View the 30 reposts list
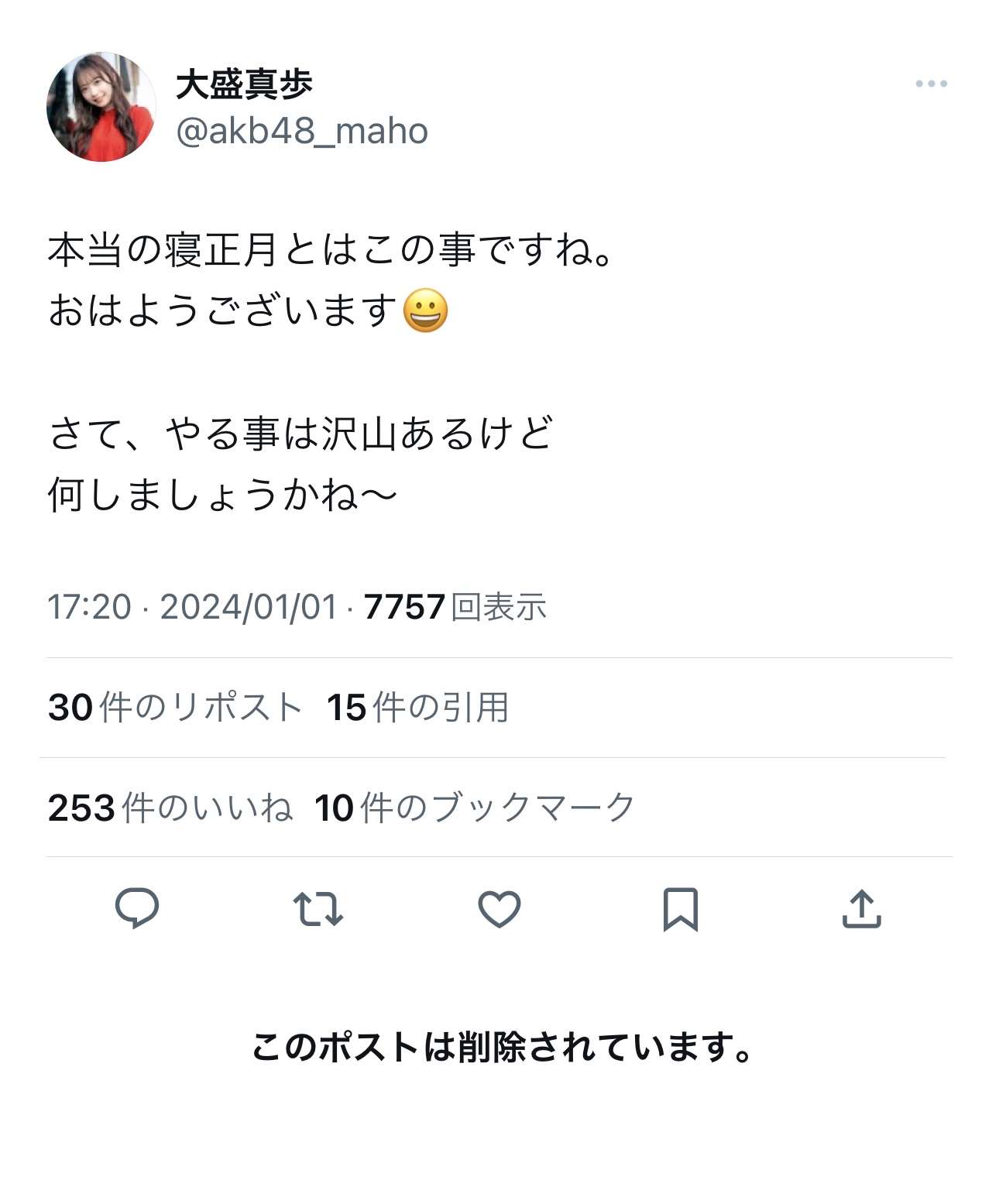This screenshot has width=999, height=1204. tap(175, 707)
